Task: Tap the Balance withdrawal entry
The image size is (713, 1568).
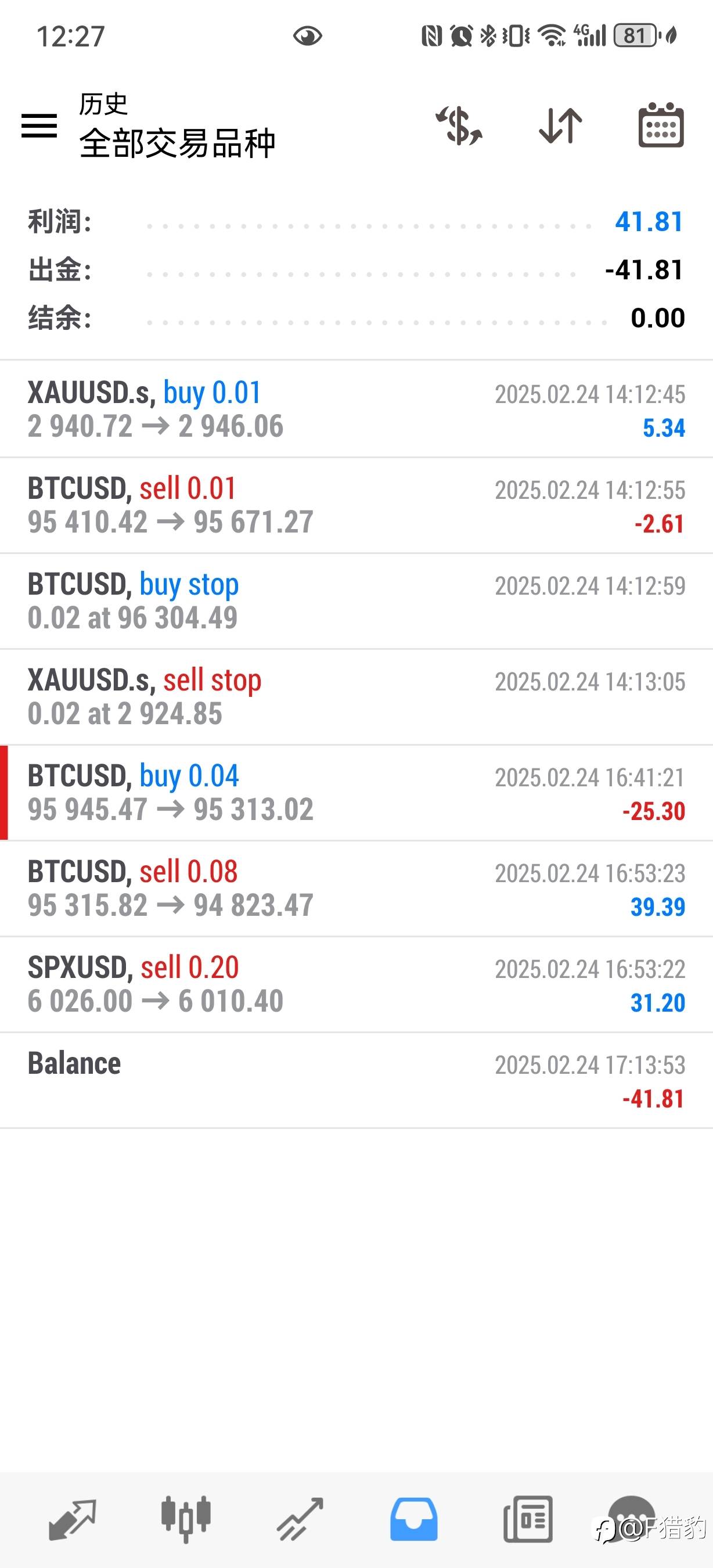Action: pos(356,1080)
